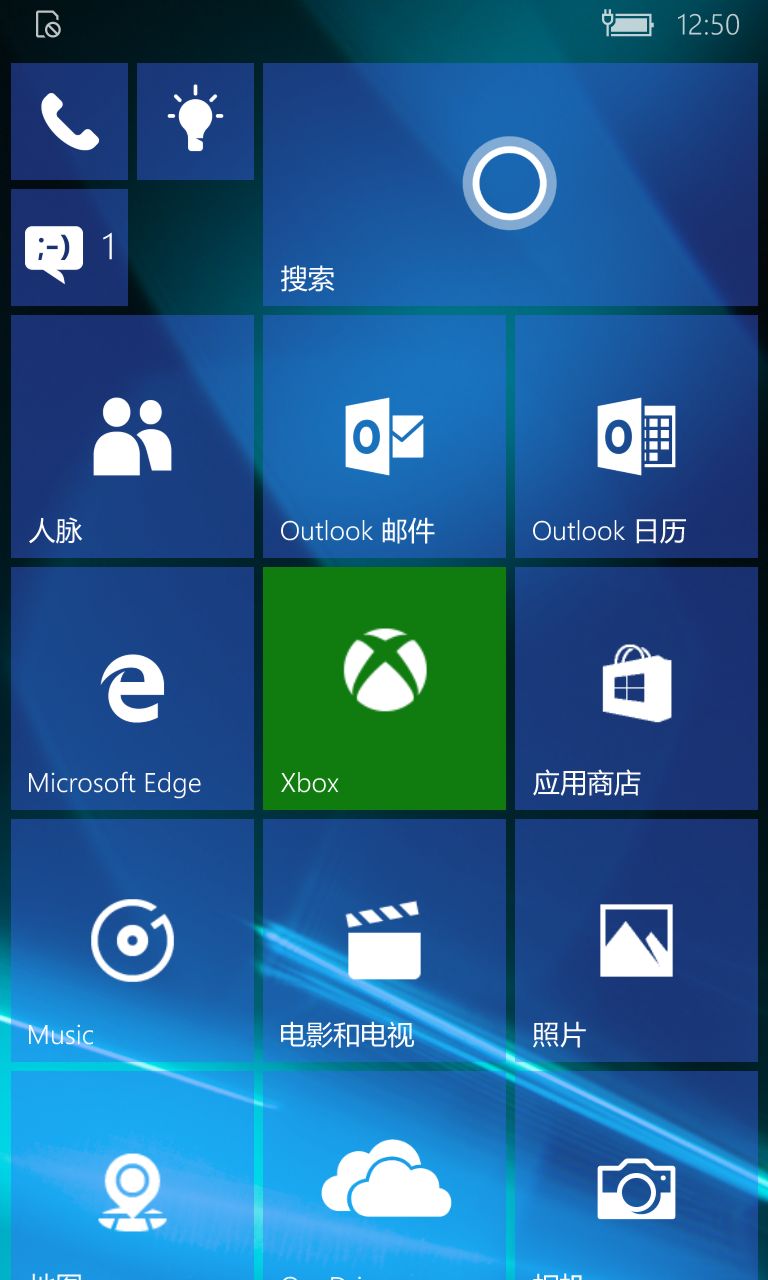The height and width of the screenshot is (1280, 768).
Task: Open the 应用商店 store
Action: click(636, 688)
